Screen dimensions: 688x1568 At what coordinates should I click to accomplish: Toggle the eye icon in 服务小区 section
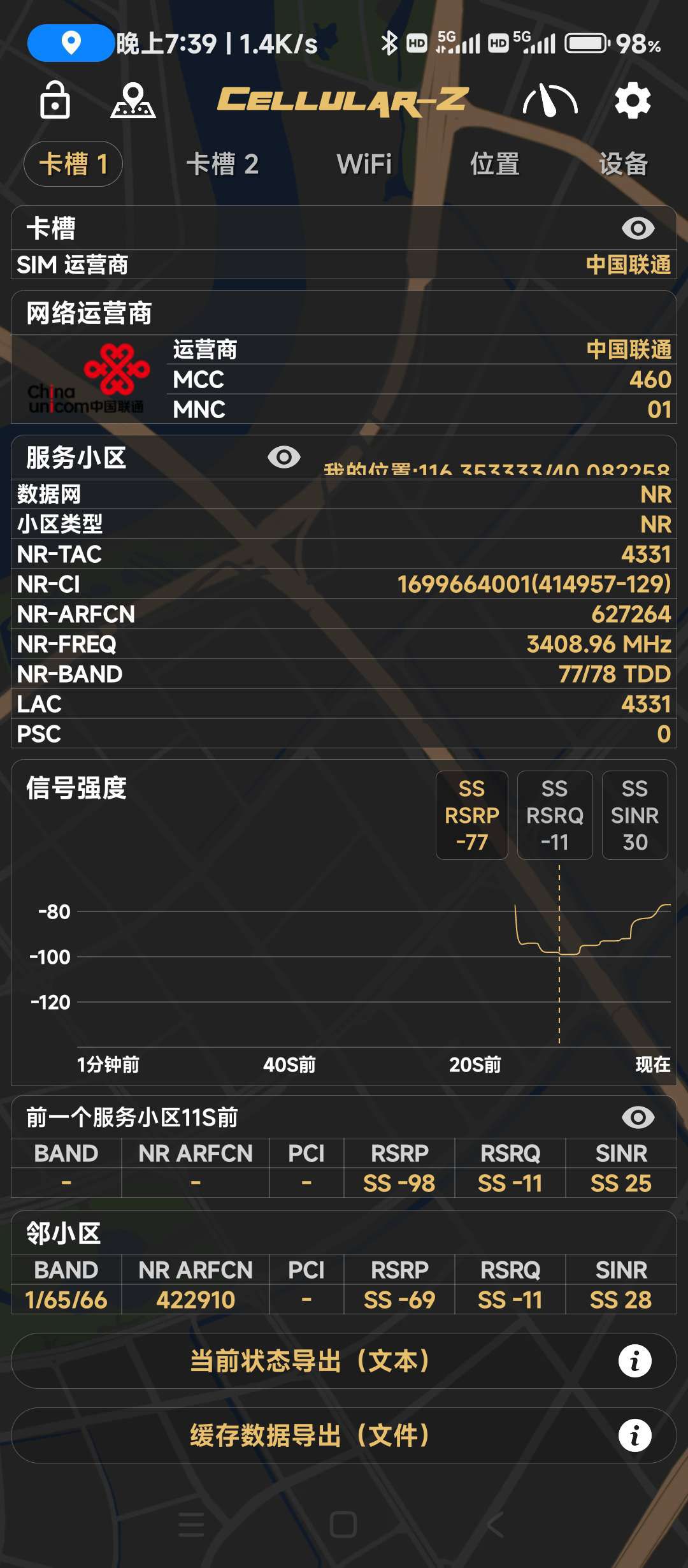[283, 457]
